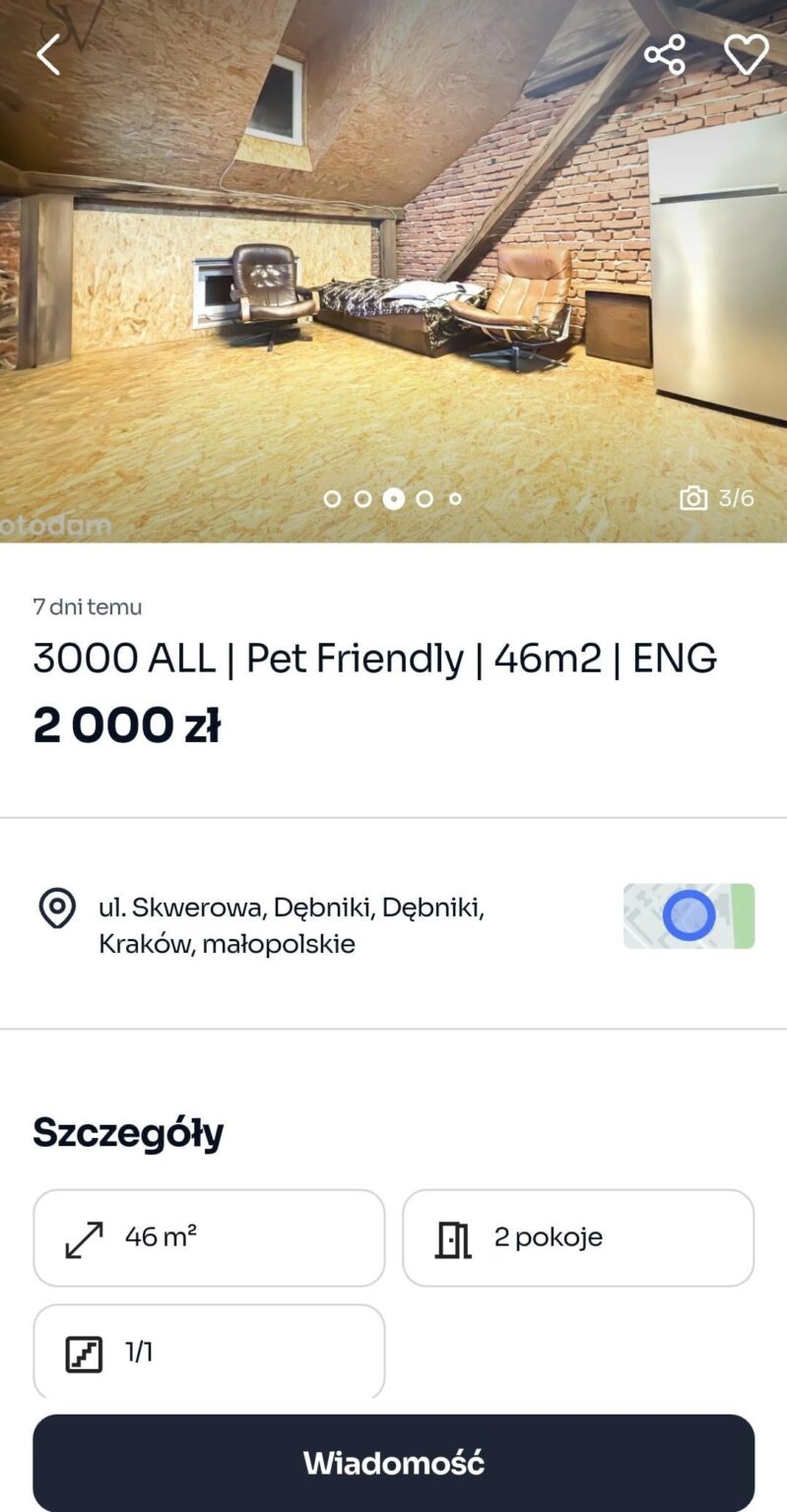Tap the back arrow icon
The width and height of the screenshot is (787, 1512).
[46, 54]
